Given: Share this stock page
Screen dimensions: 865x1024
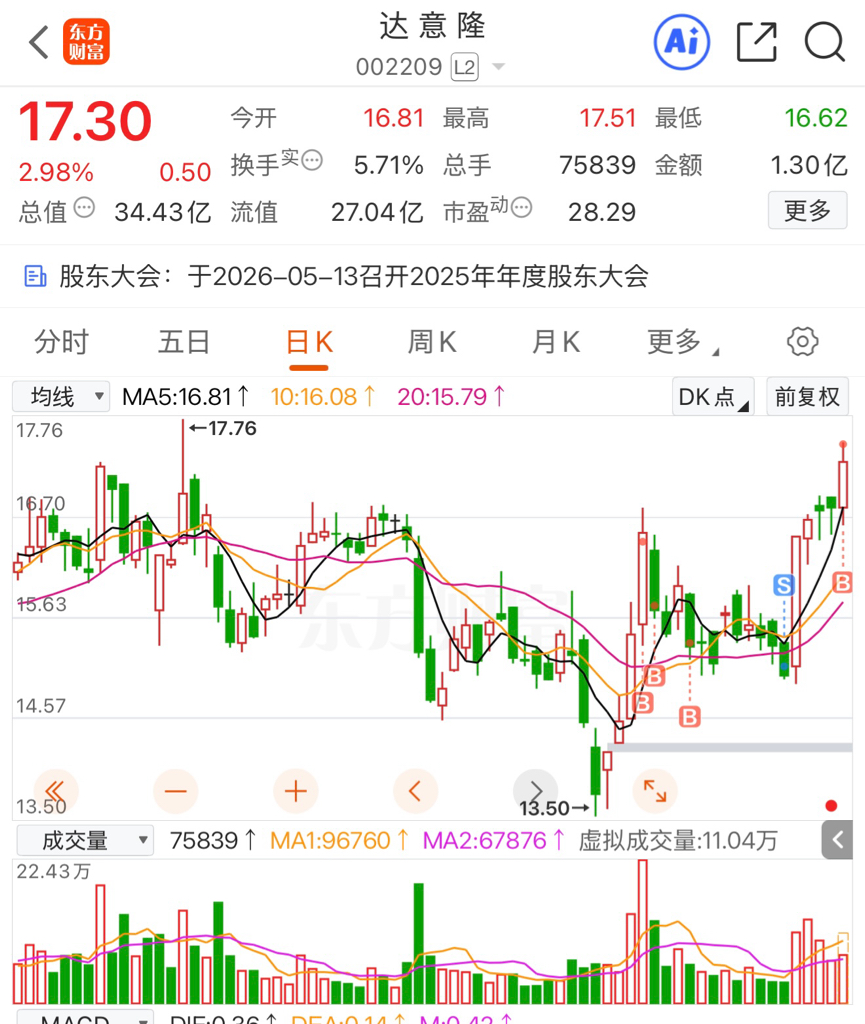Looking at the screenshot, I should click(757, 42).
